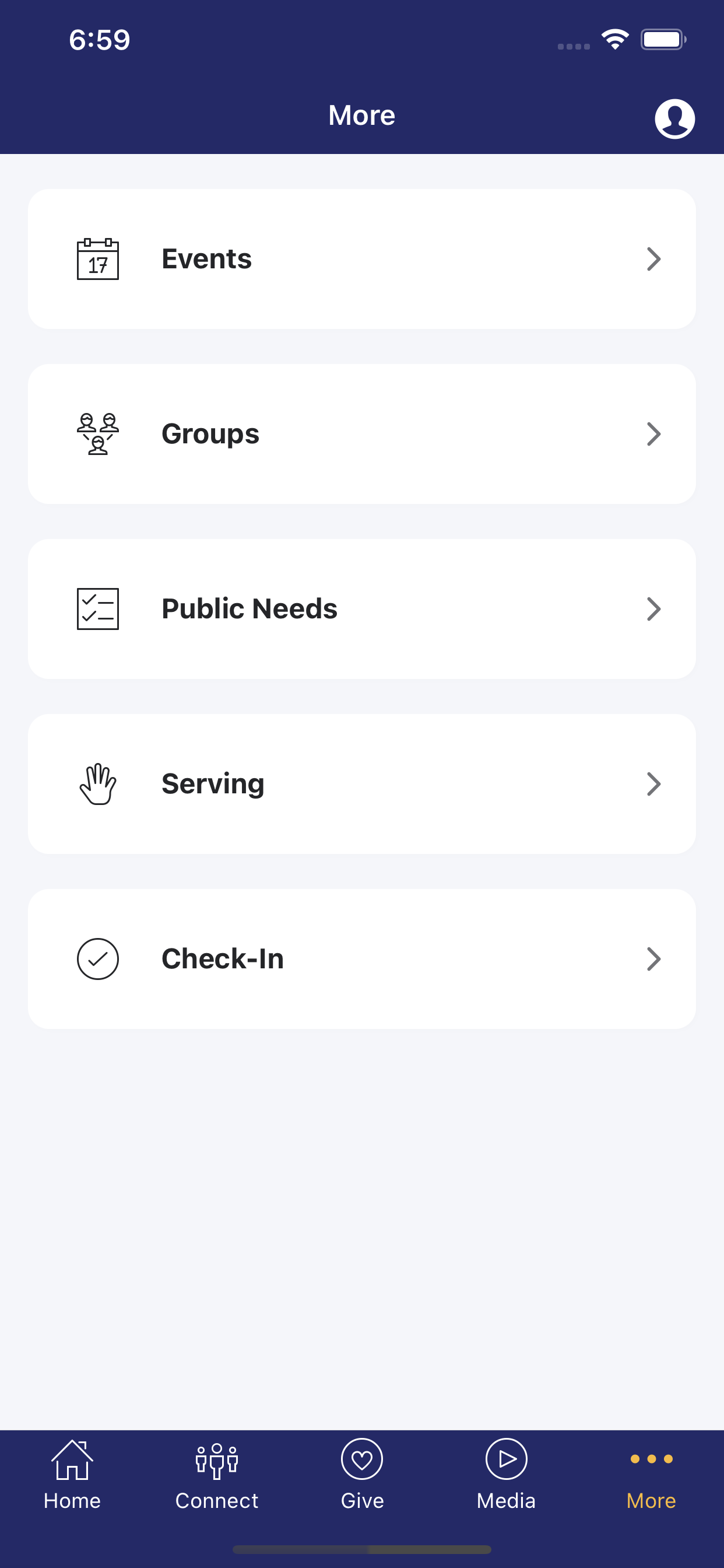Switch to the Connect tab

click(x=217, y=1475)
